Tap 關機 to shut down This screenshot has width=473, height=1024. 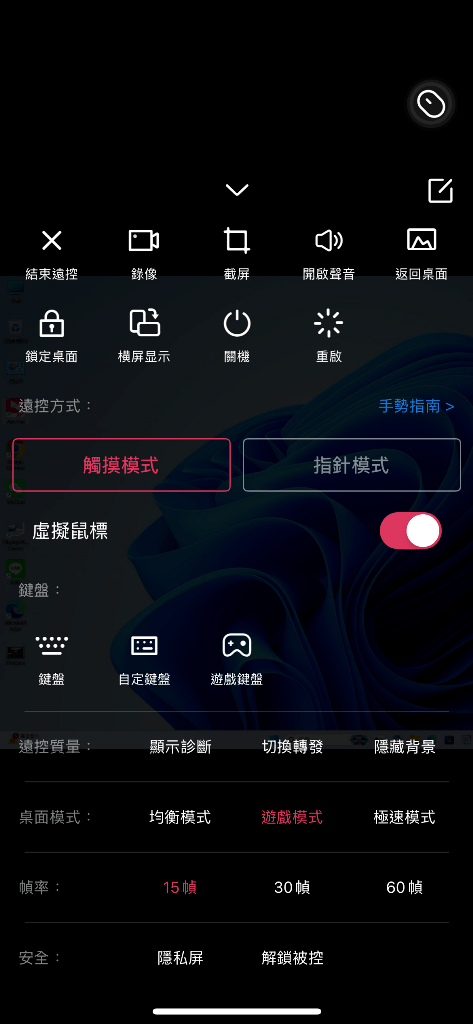[236, 337]
